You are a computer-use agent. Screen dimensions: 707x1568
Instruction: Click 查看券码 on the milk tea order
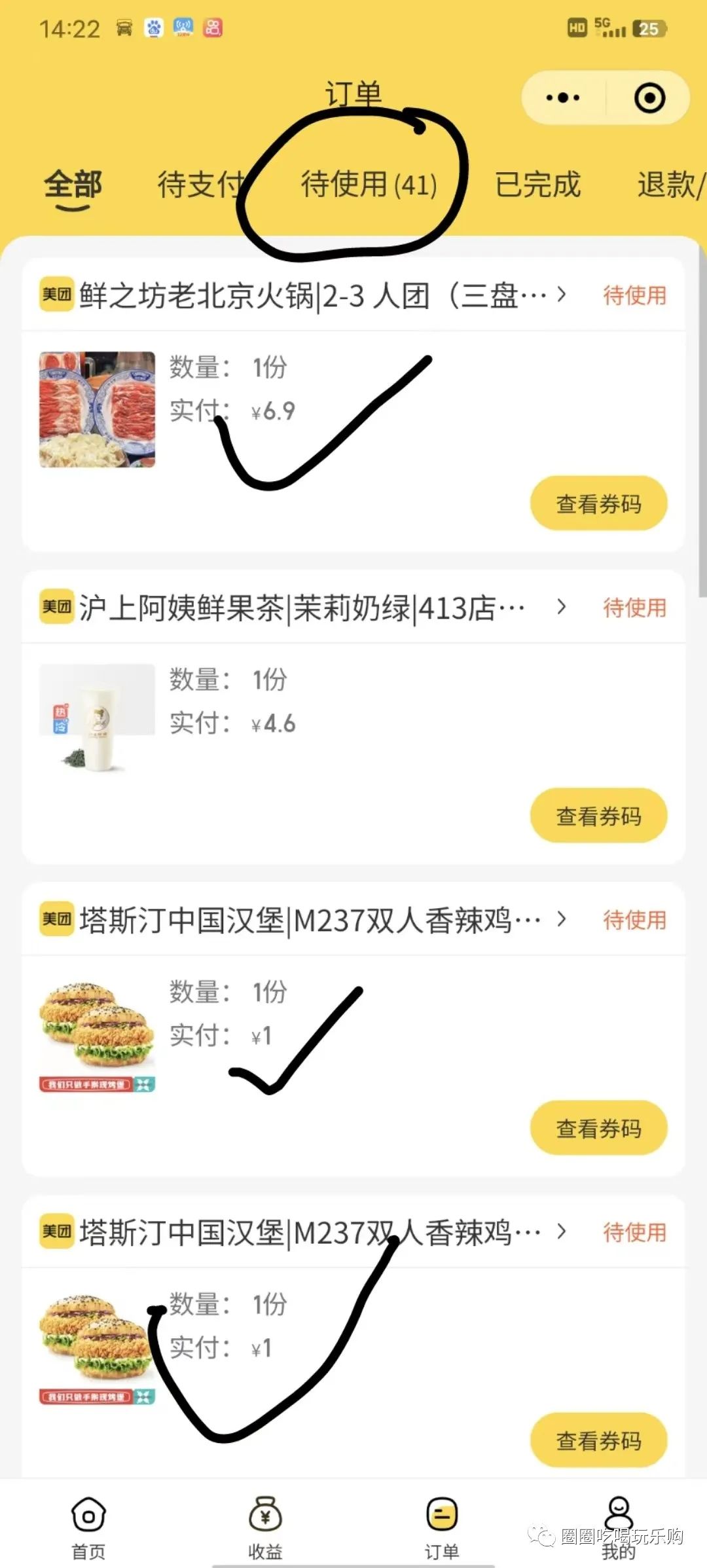[598, 815]
